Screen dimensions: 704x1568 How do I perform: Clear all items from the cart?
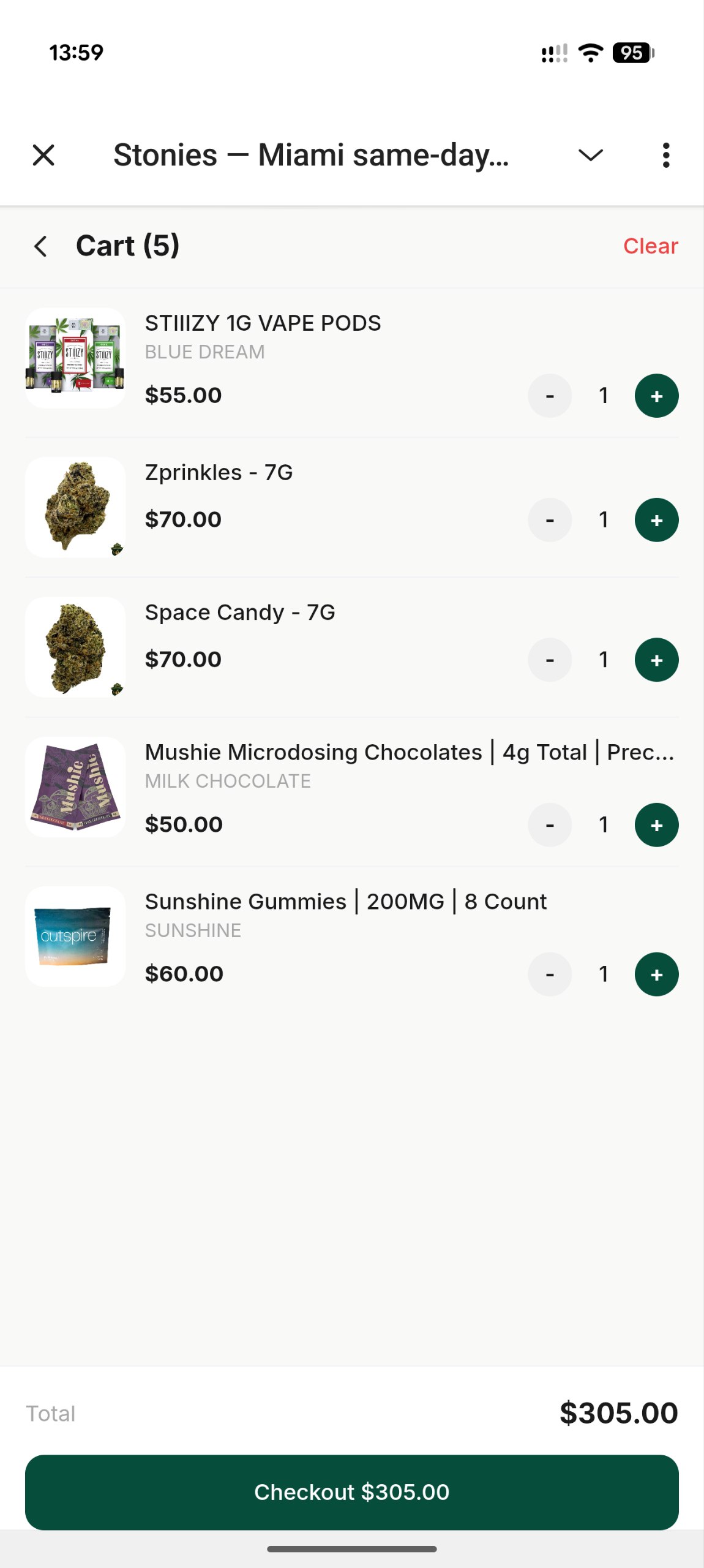coord(650,246)
